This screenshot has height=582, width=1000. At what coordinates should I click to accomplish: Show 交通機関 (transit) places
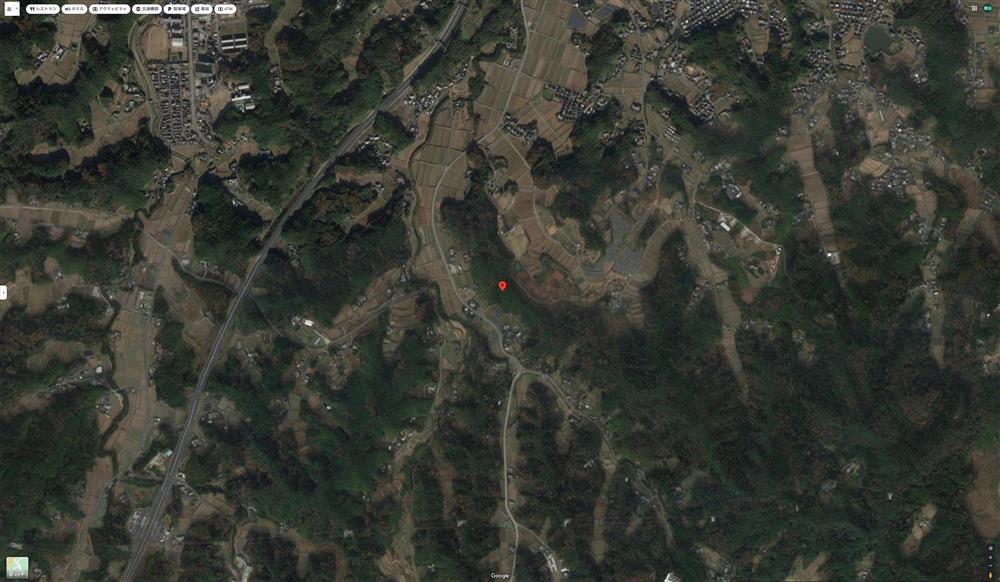tap(147, 8)
